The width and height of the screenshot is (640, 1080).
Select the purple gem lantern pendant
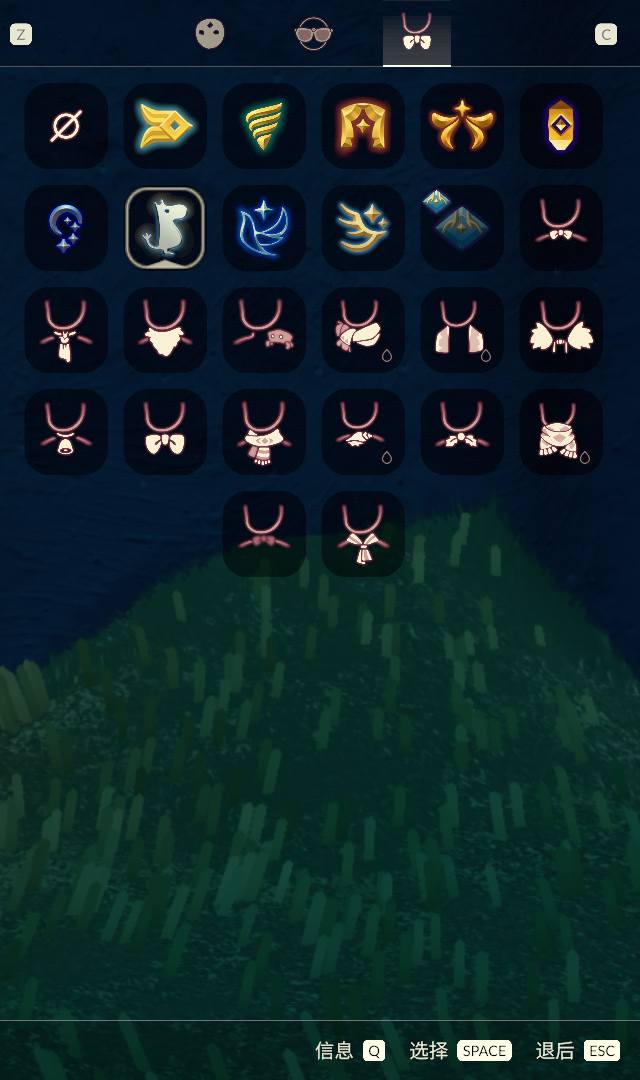561,126
